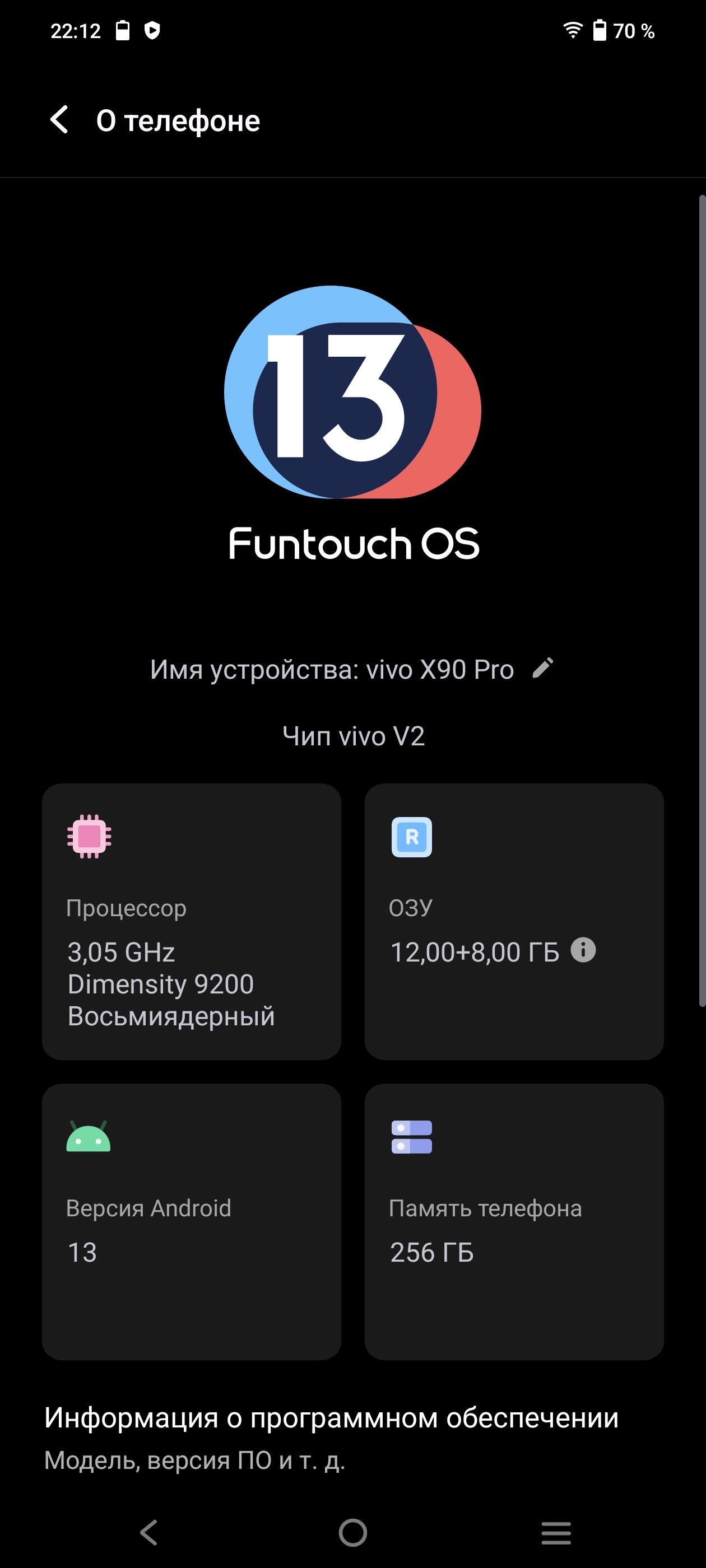Image resolution: width=706 pixels, height=1568 pixels.
Task: Open Информация о программном обеспечении
Action: [x=331, y=1436]
